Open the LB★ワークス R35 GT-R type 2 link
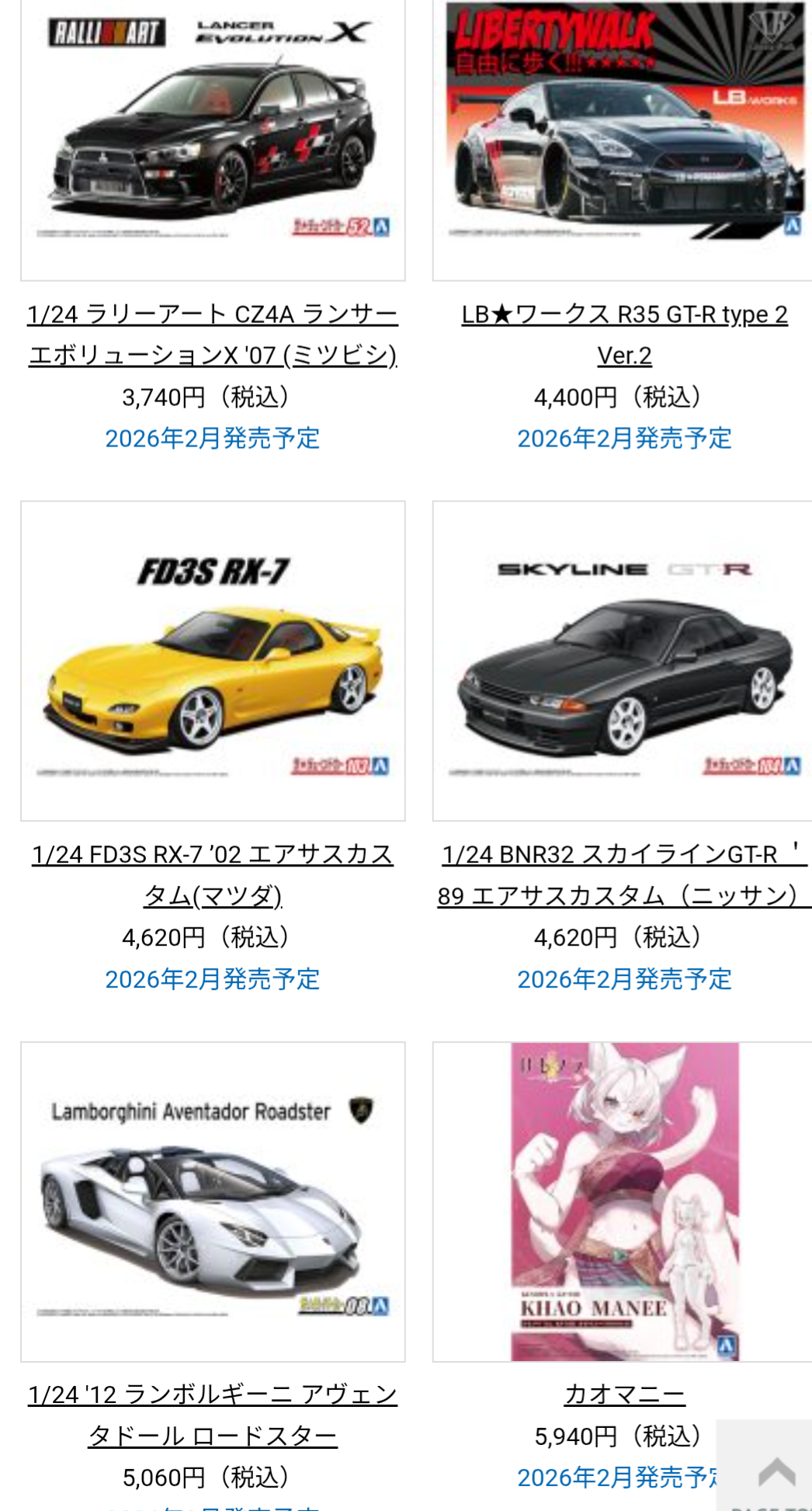This screenshot has width=812, height=1511. tap(624, 335)
